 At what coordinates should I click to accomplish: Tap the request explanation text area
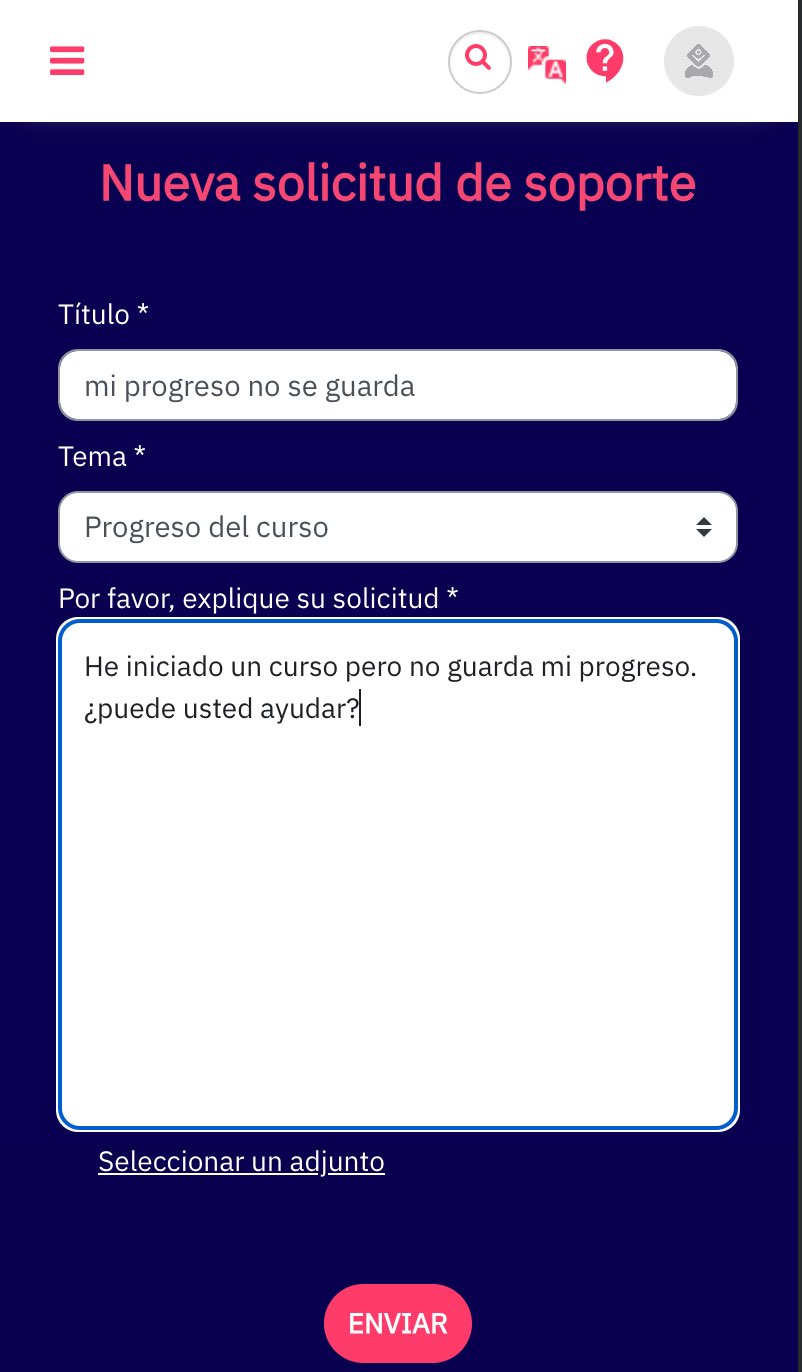tap(398, 875)
